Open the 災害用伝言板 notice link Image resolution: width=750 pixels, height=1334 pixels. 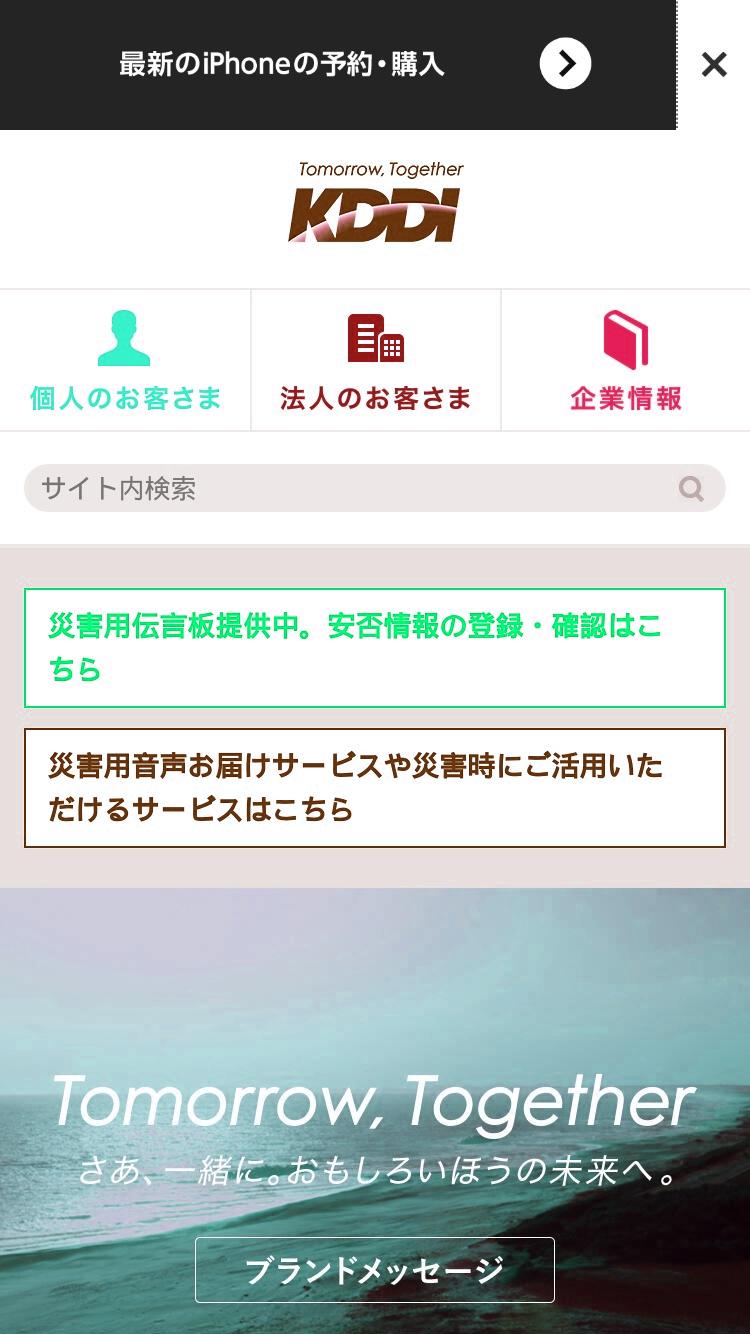tap(374, 648)
